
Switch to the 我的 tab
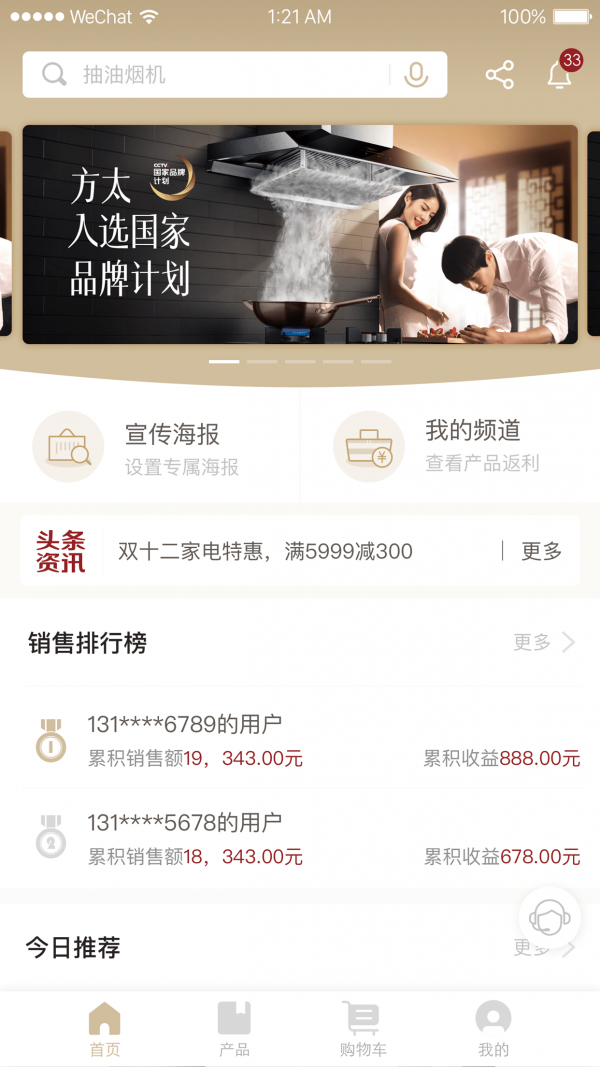tap(493, 1029)
